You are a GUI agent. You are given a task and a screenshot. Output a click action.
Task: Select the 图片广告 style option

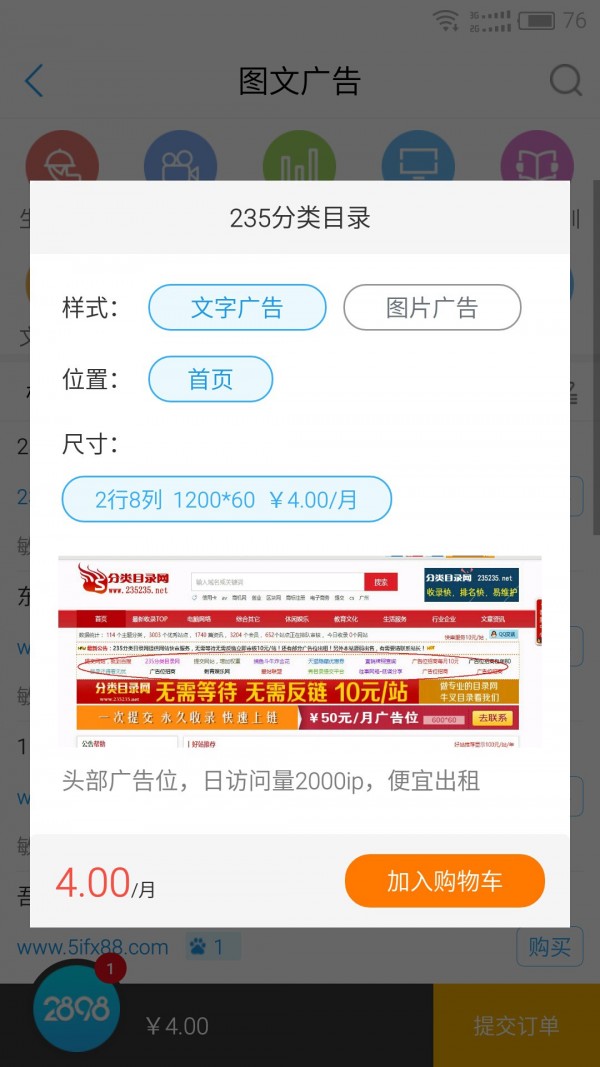[x=432, y=307]
